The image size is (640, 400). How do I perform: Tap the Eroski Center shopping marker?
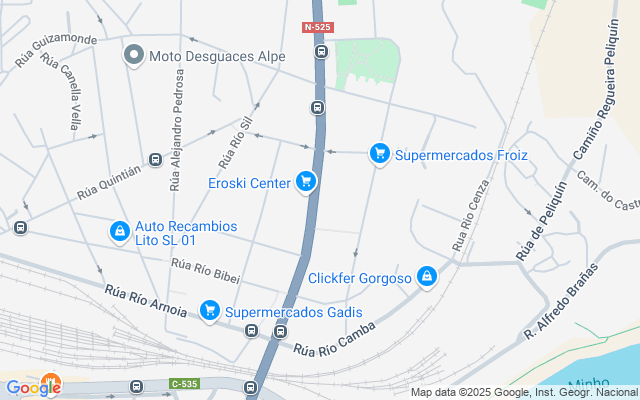(307, 182)
